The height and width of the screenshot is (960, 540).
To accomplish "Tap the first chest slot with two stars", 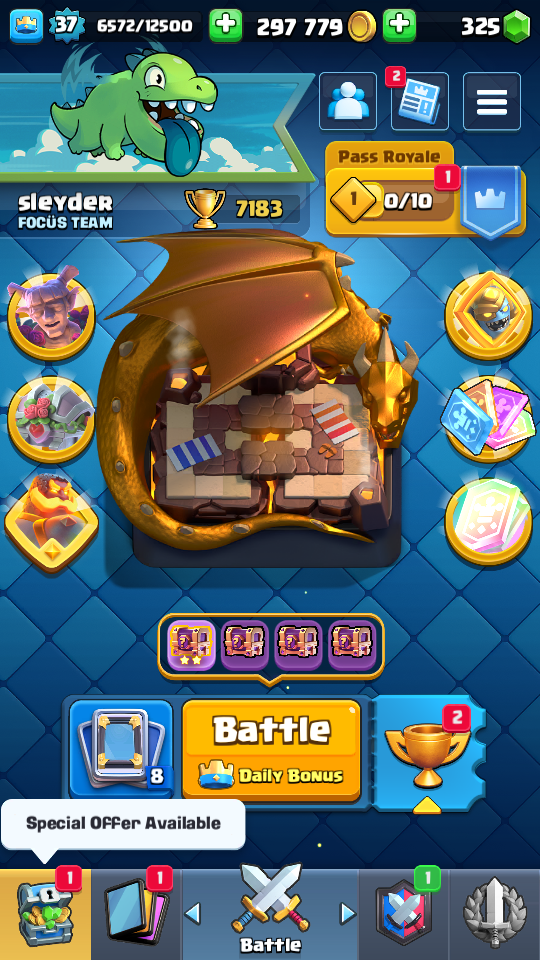I will point(191,645).
